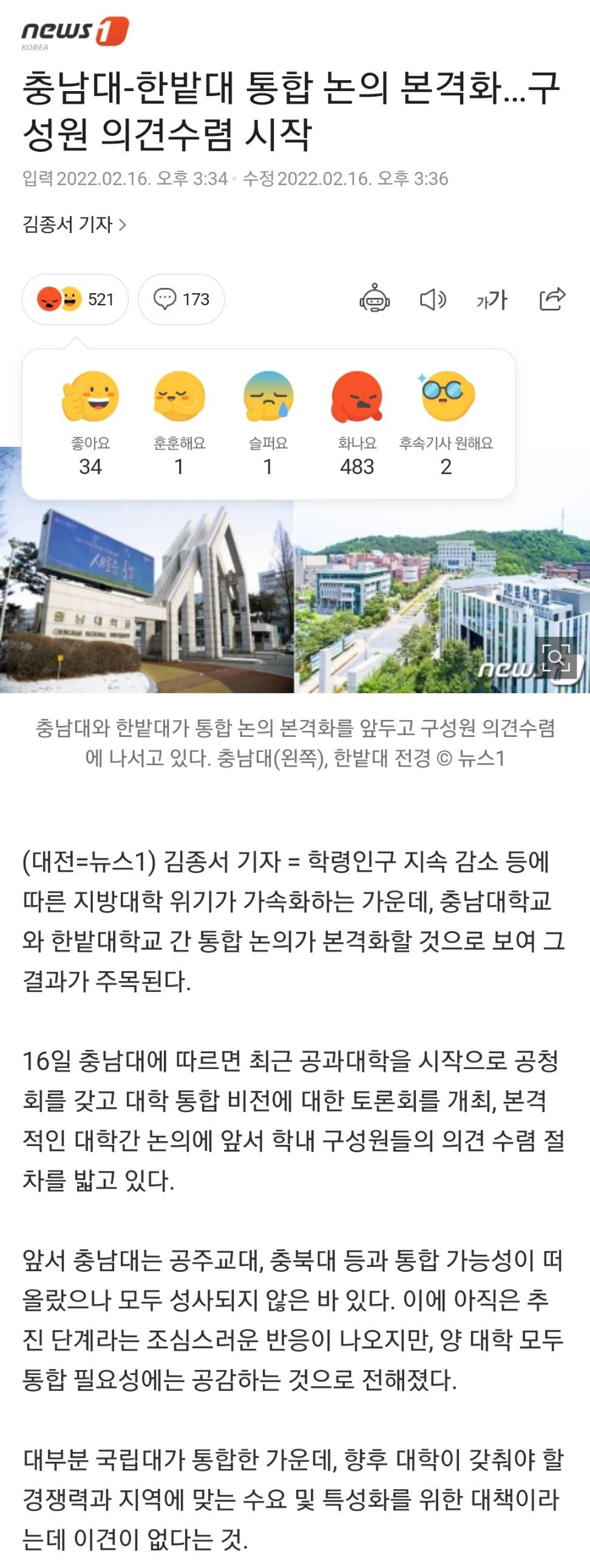Enlarge the campus photo with expand icon
This screenshot has height=1568, width=590.
pos(555,657)
